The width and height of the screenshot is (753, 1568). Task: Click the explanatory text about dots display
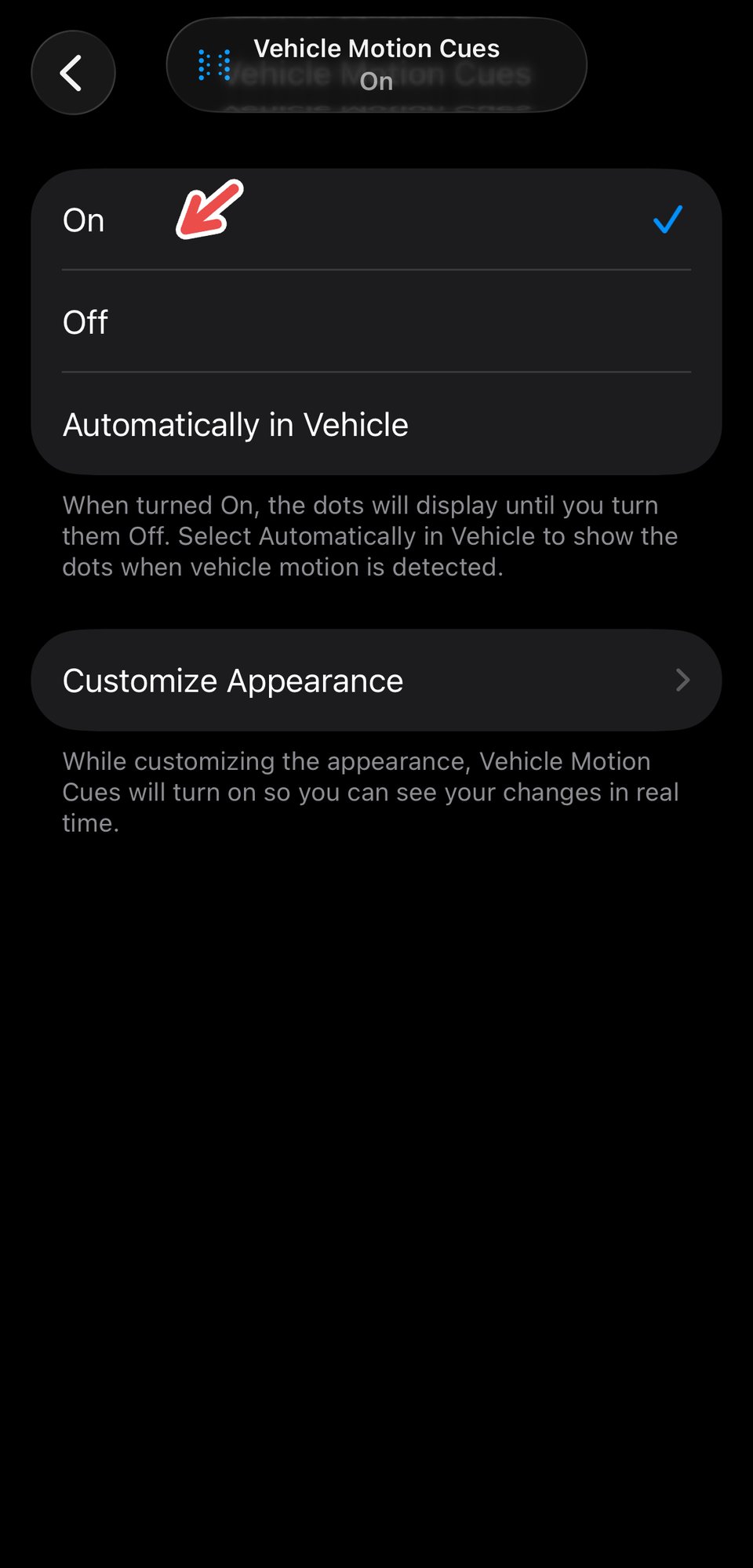pyautogui.click(x=369, y=535)
